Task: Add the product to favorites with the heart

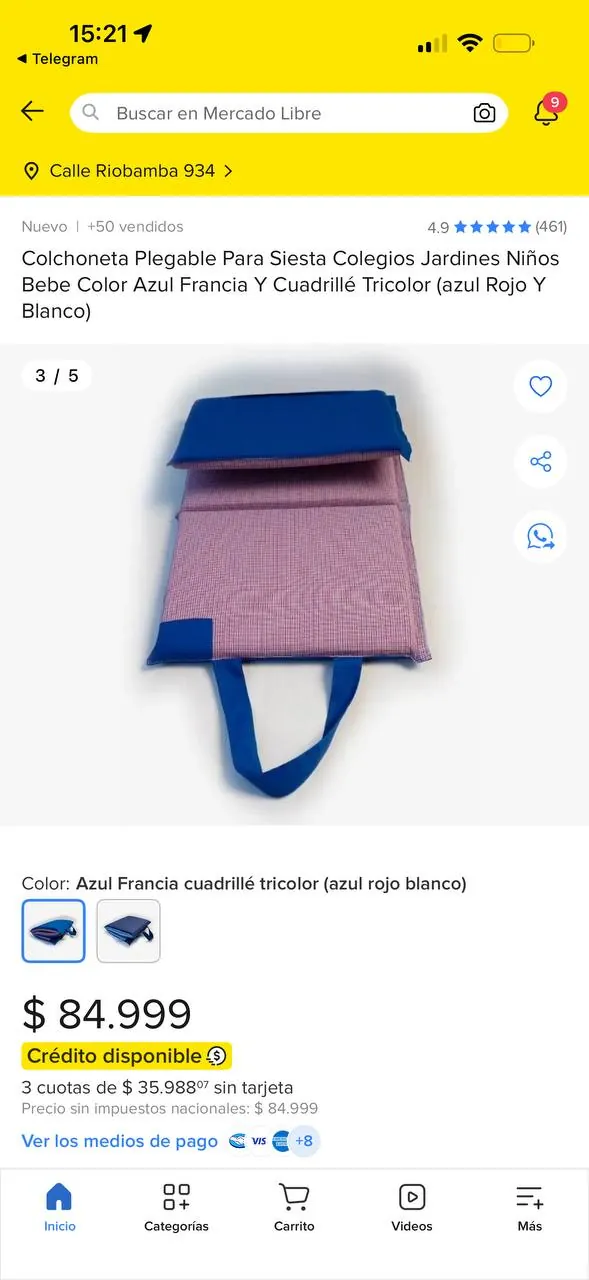Action: 540,386
